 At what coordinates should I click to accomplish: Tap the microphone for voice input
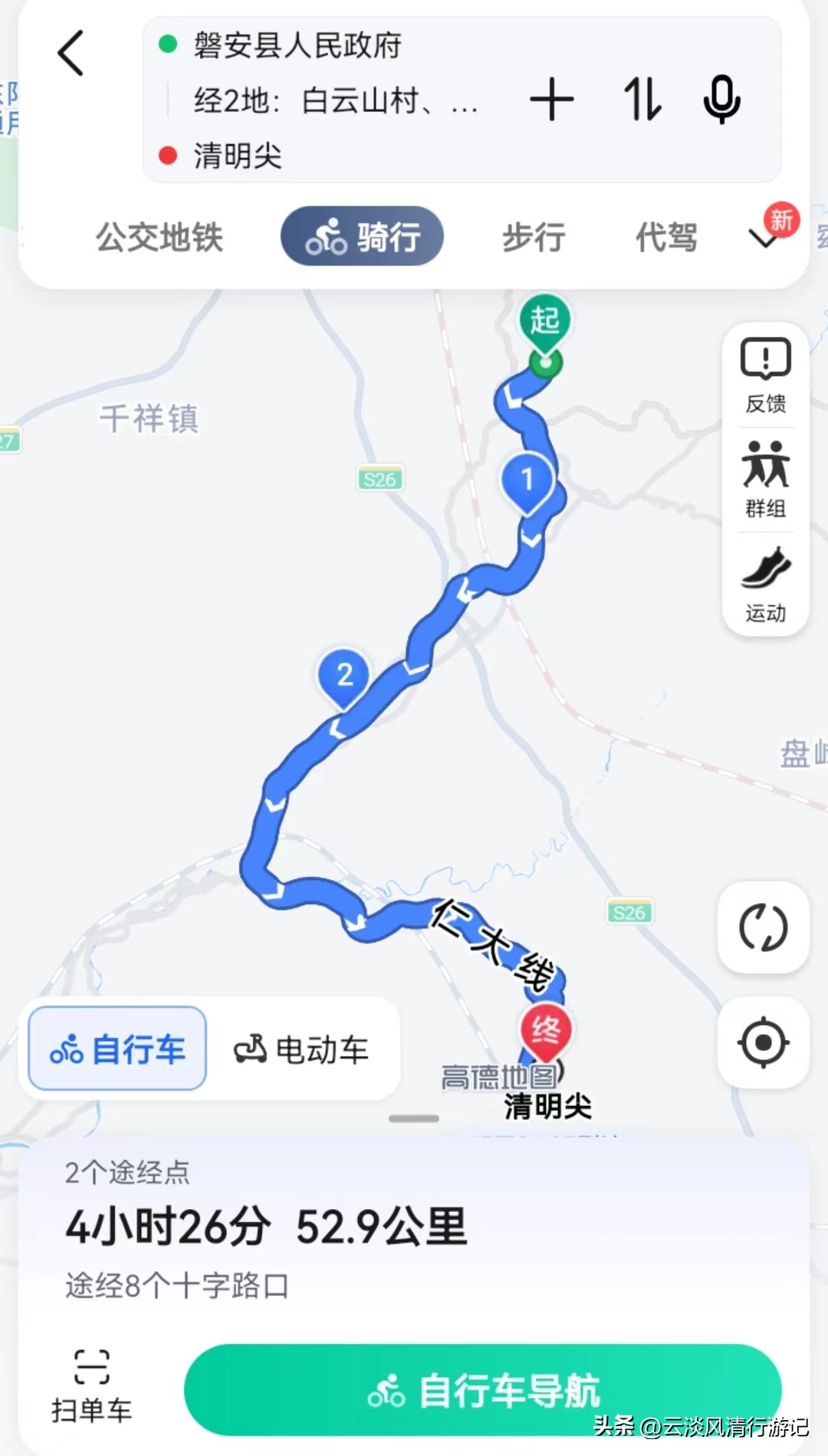pos(721,100)
